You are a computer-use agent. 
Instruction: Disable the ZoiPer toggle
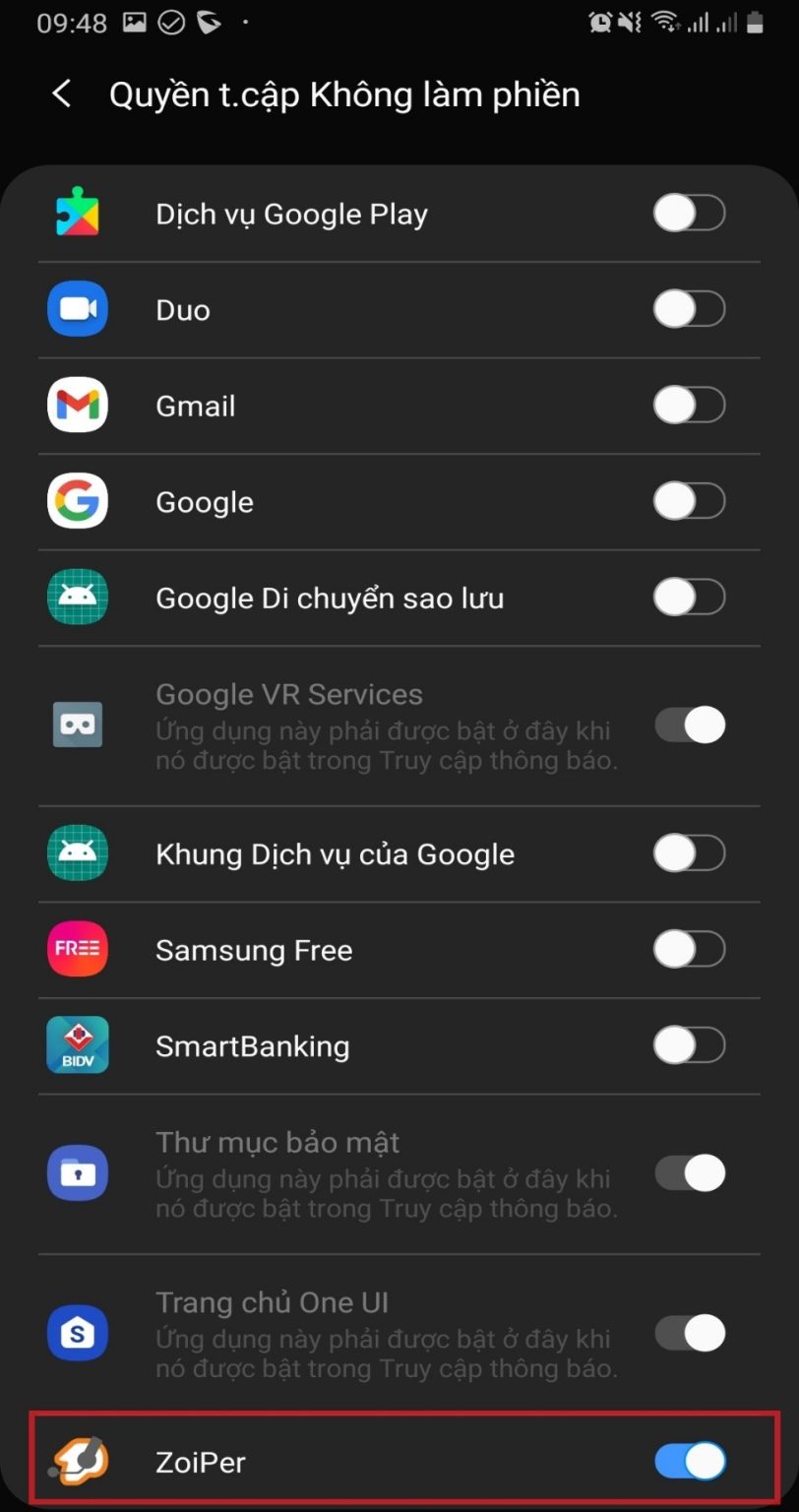[689, 1462]
